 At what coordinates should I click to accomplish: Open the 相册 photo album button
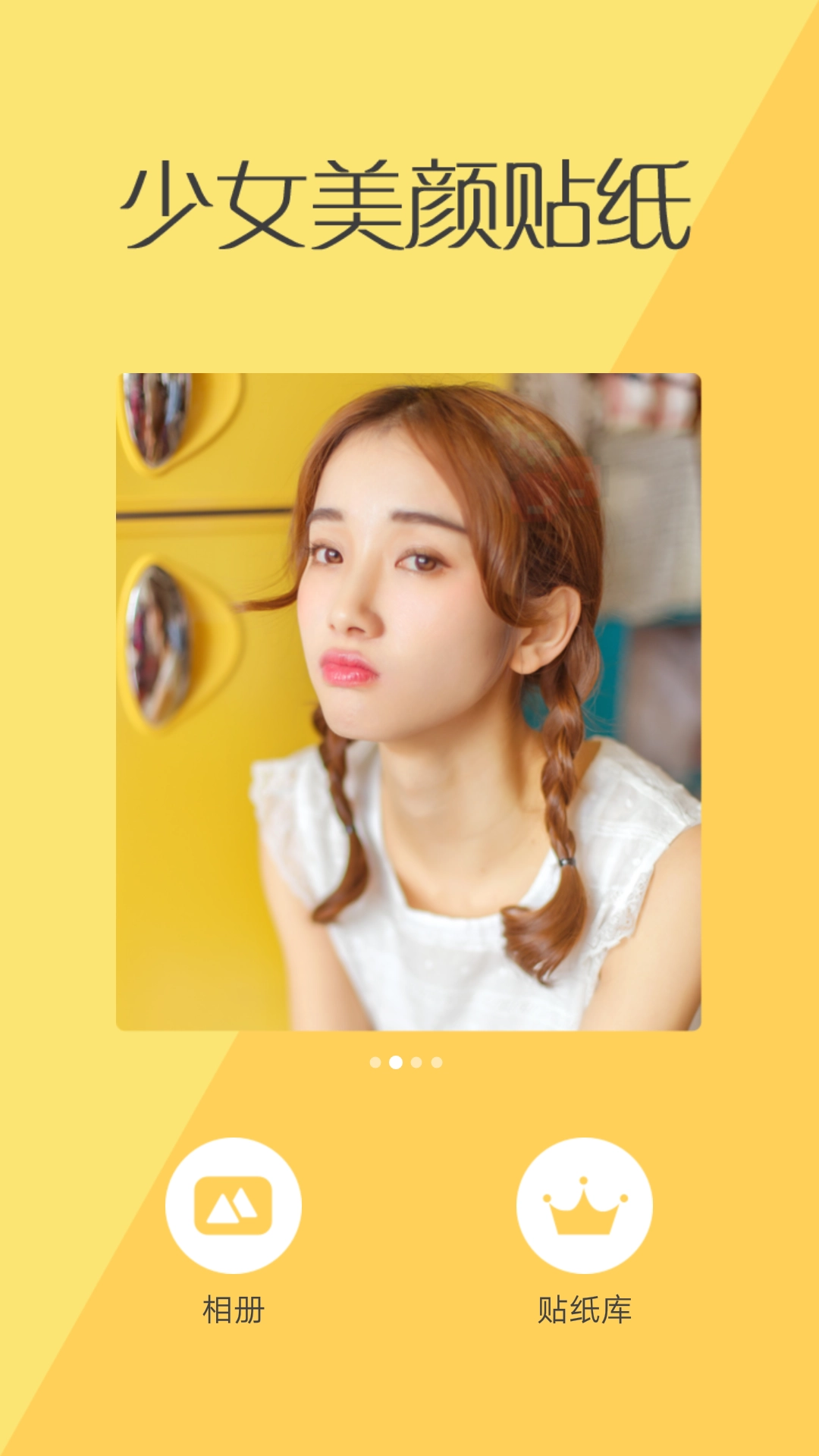[x=234, y=1205]
